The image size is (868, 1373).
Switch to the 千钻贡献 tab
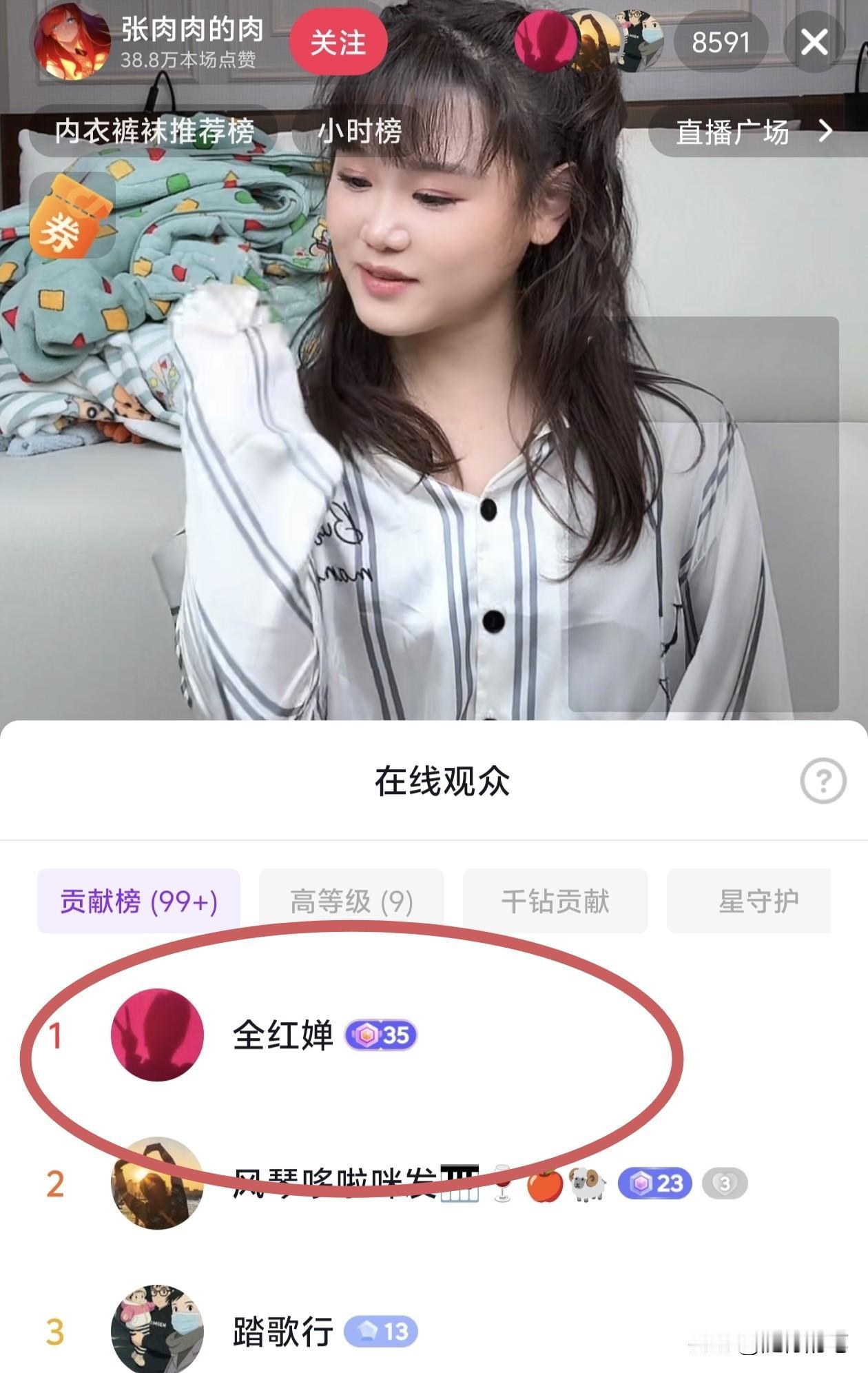coord(556,899)
